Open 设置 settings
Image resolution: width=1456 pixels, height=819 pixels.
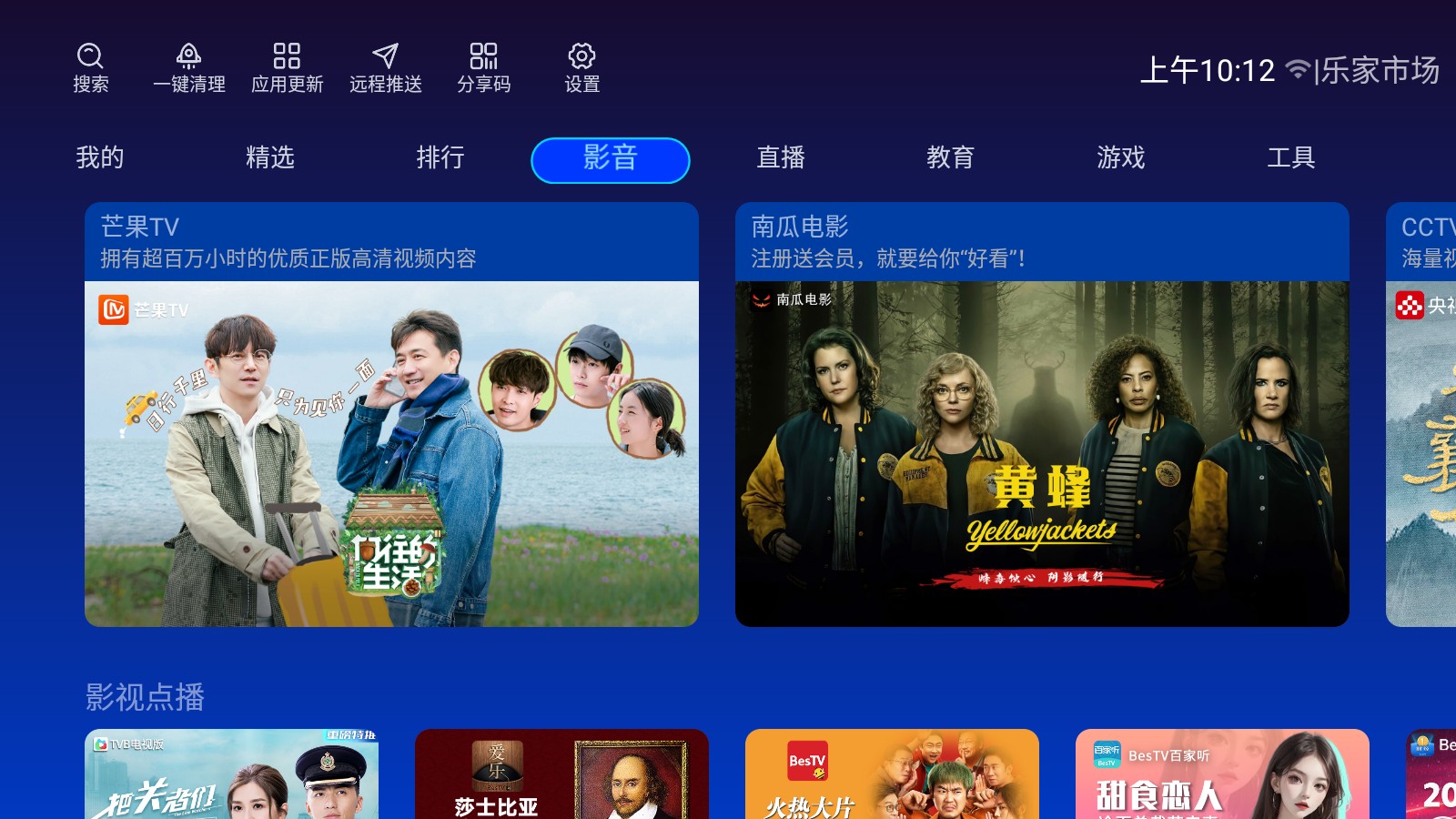point(581,67)
